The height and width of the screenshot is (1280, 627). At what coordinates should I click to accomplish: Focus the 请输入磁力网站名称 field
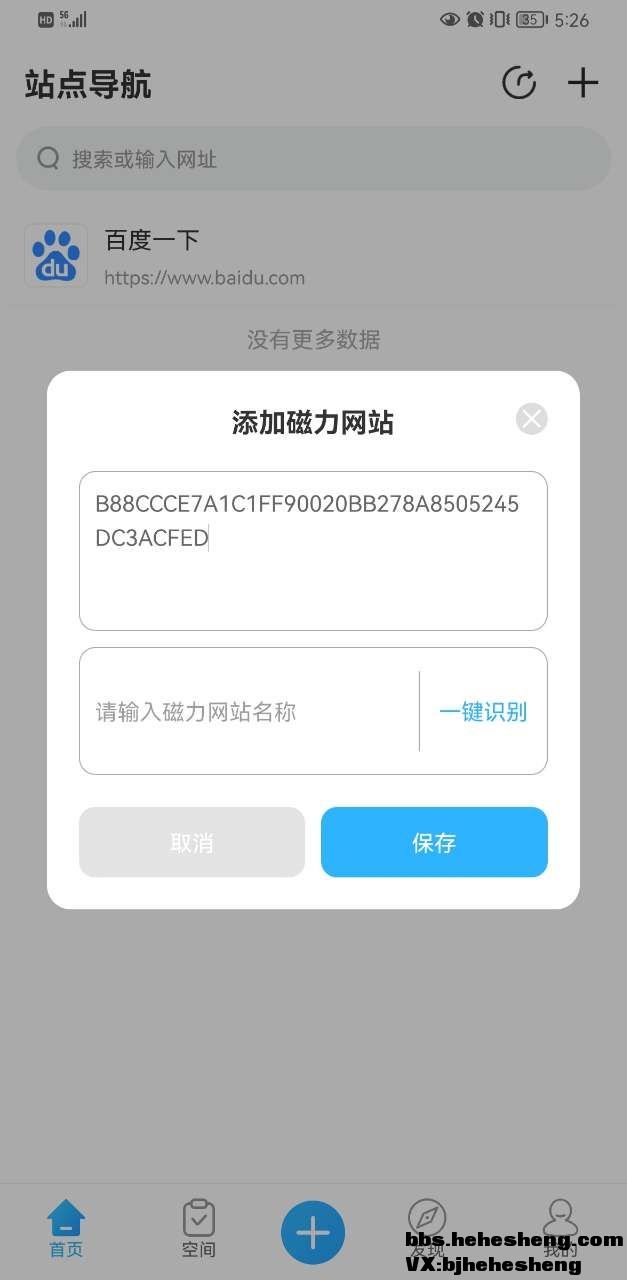pos(250,712)
